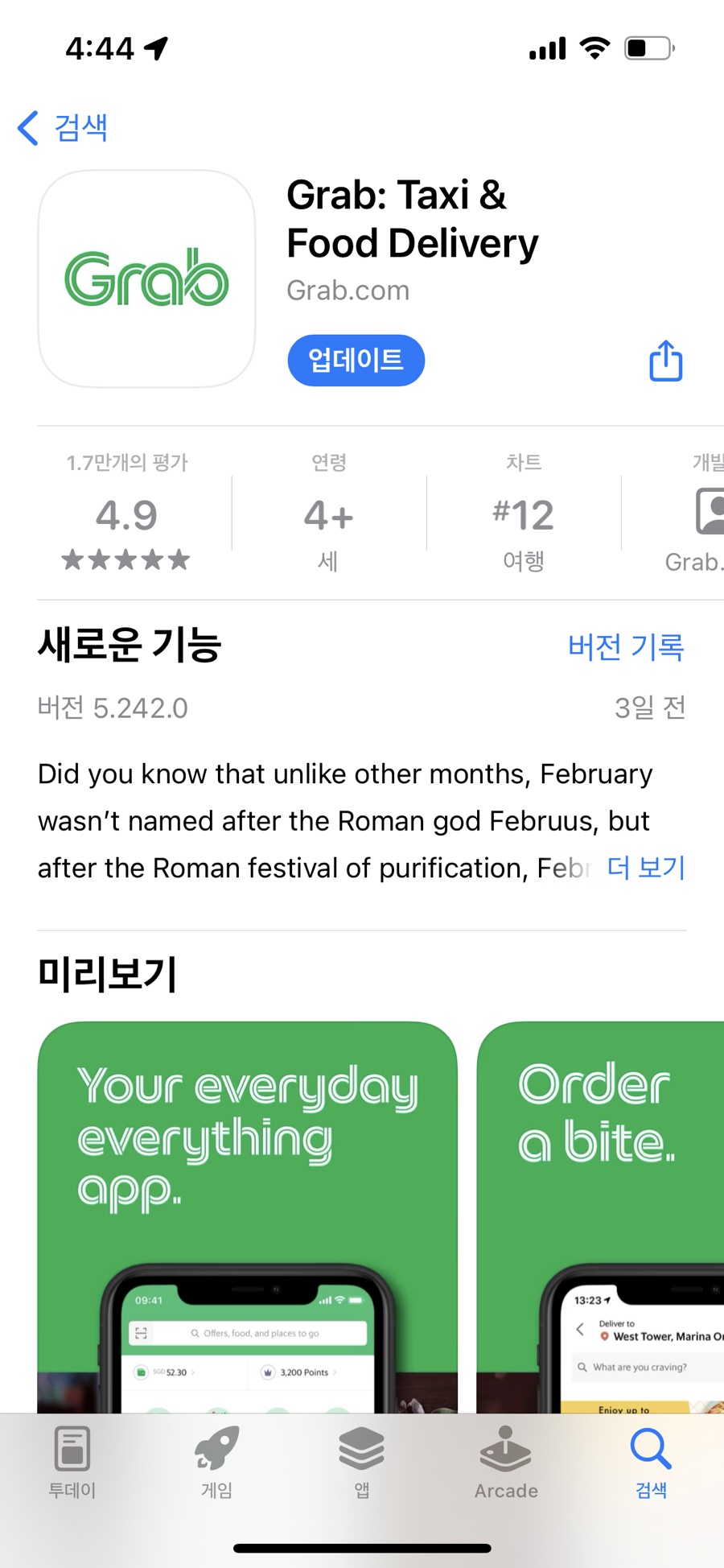Expand release notes with 더 보기
Screen dimensions: 724x1568
tap(646, 867)
